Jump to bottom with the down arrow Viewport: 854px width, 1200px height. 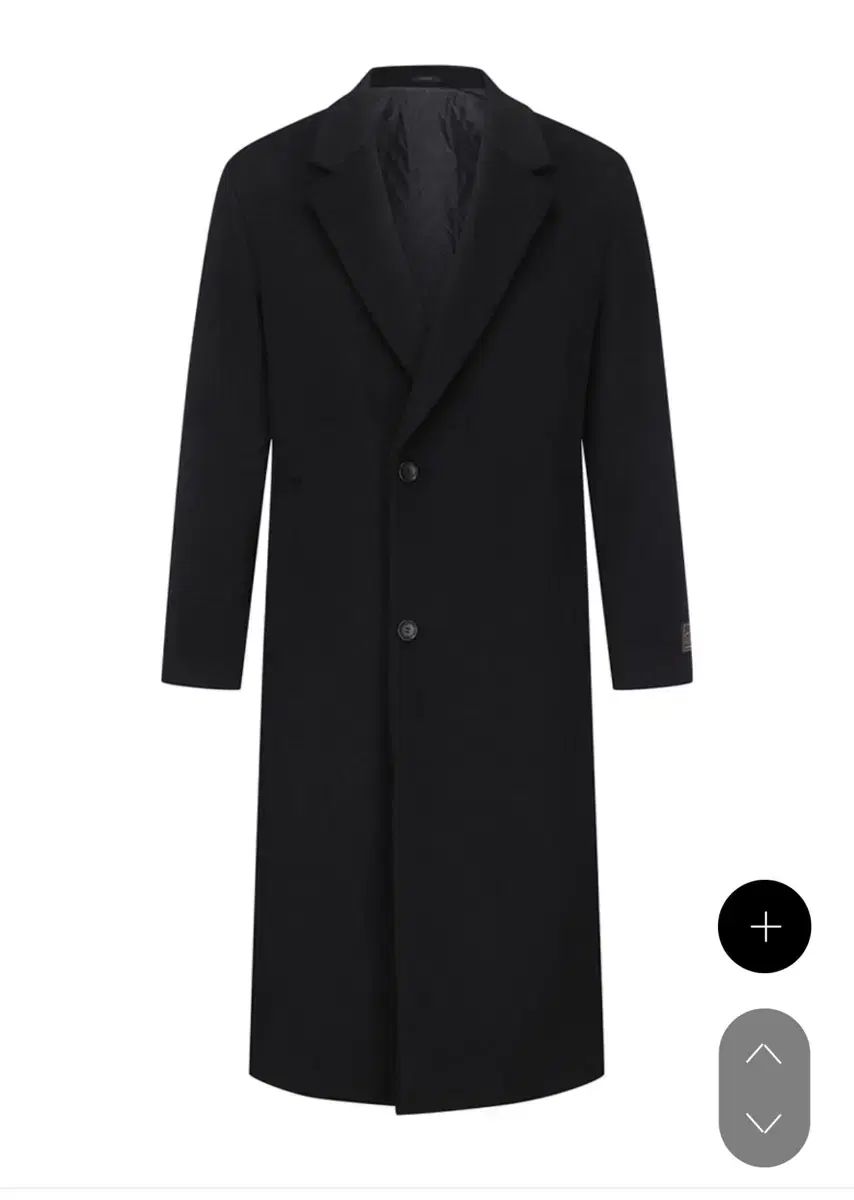pyautogui.click(x=764, y=1122)
